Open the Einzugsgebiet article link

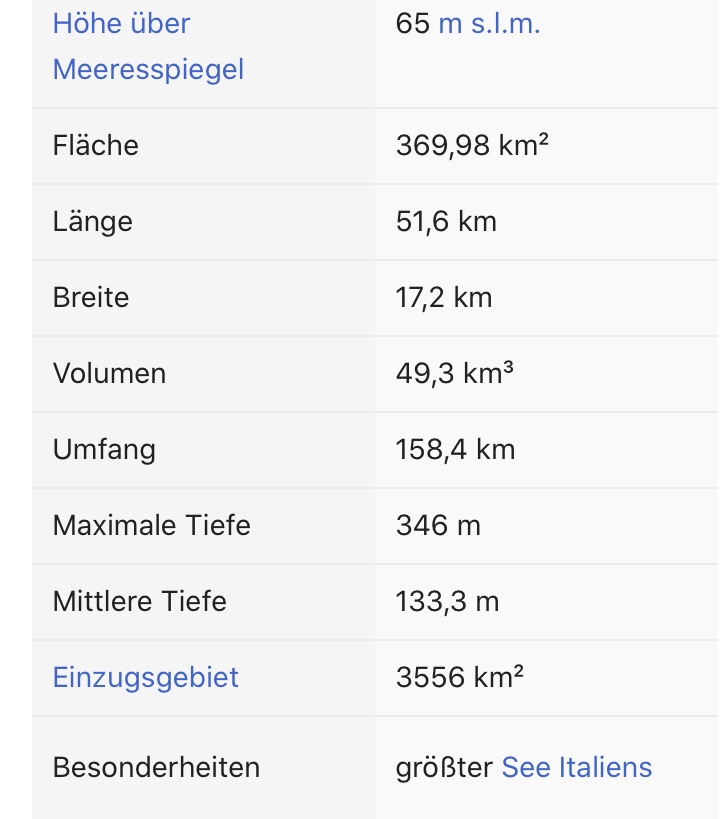(146, 678)
